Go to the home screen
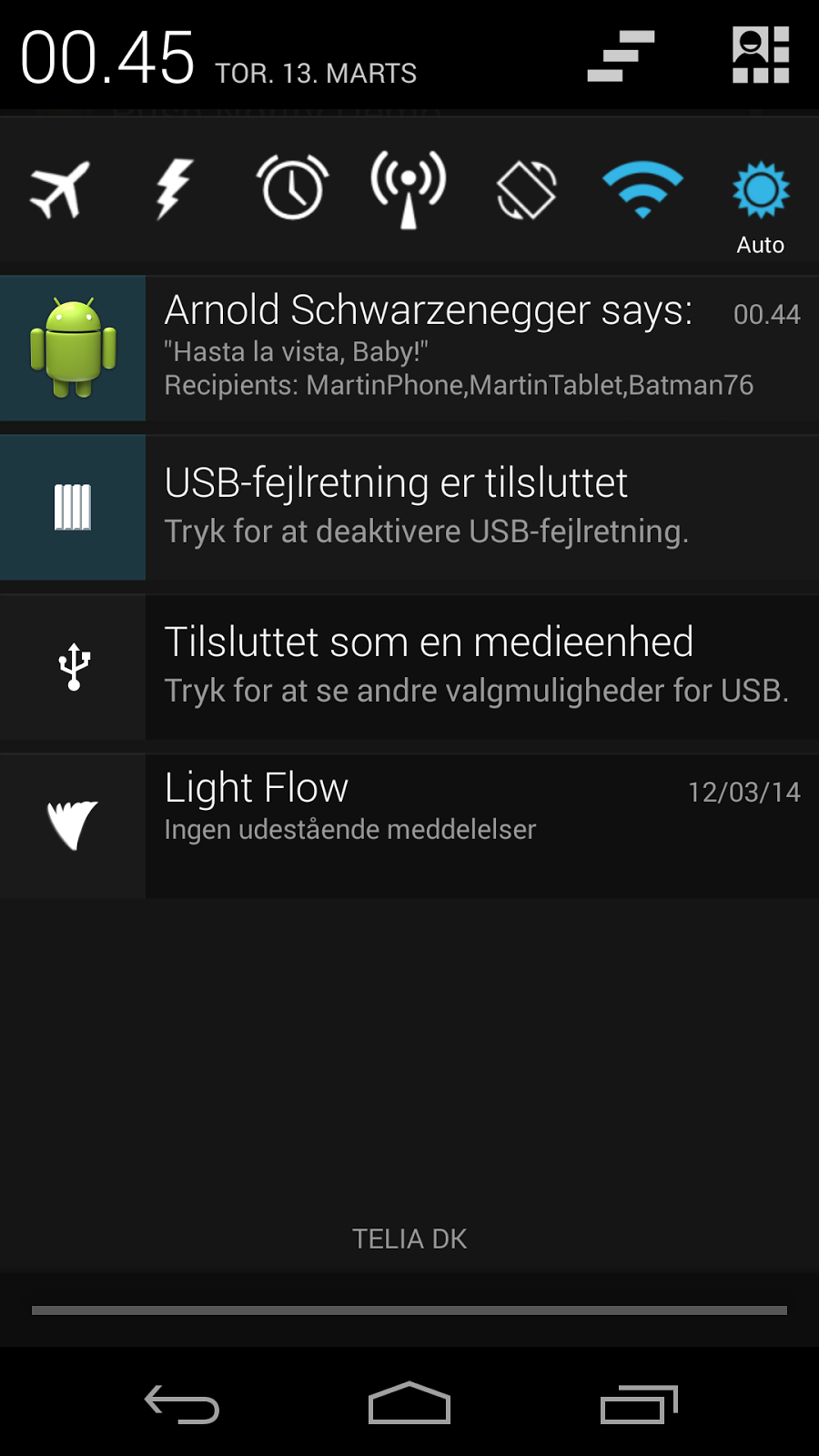This screenshot has width=819, height=1456. [409, 1404]
